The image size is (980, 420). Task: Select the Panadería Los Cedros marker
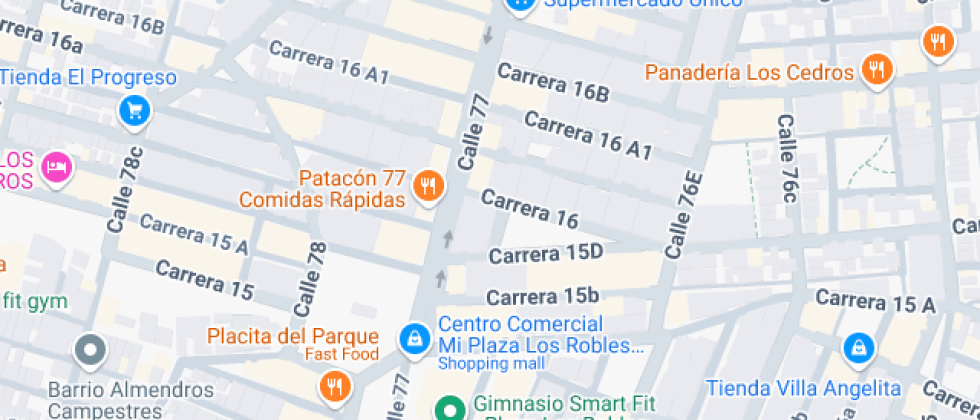[x=877, y=70]
